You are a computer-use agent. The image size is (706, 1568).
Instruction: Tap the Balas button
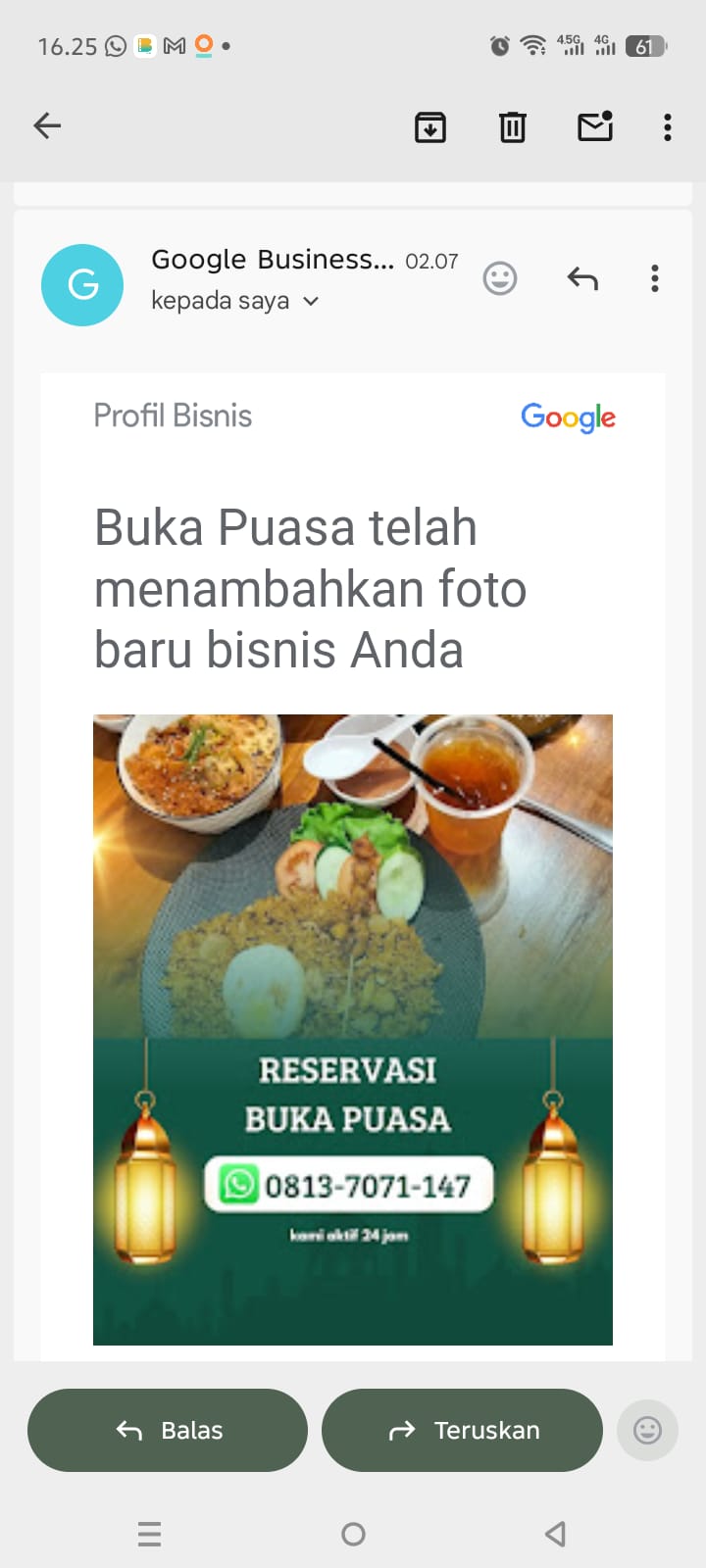168,1430
